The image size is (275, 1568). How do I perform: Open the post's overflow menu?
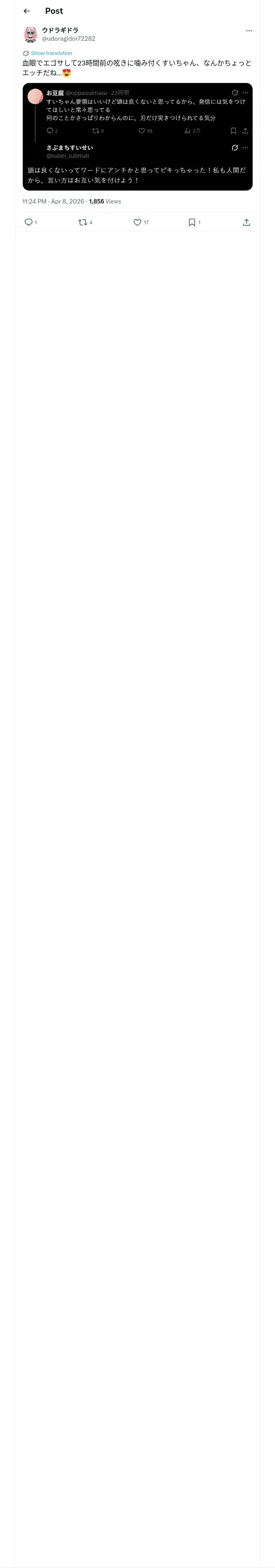[249, 31]
